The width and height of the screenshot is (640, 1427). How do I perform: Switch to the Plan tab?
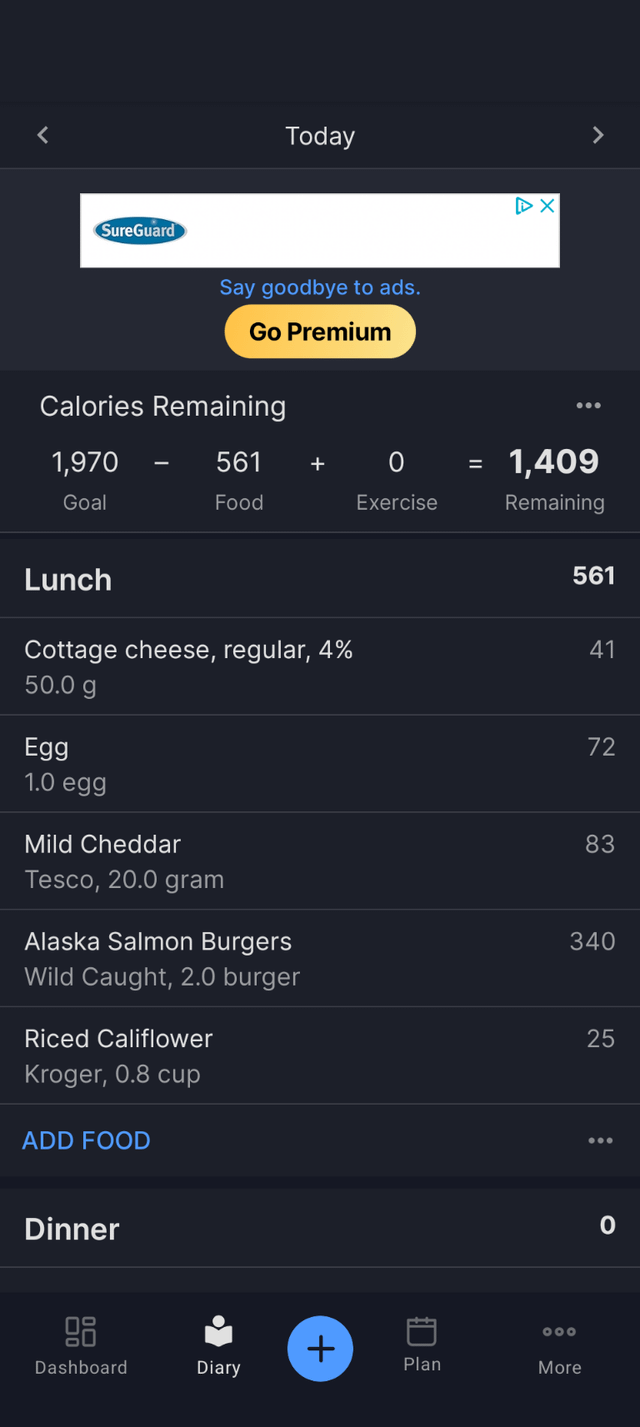(422, 1345)
